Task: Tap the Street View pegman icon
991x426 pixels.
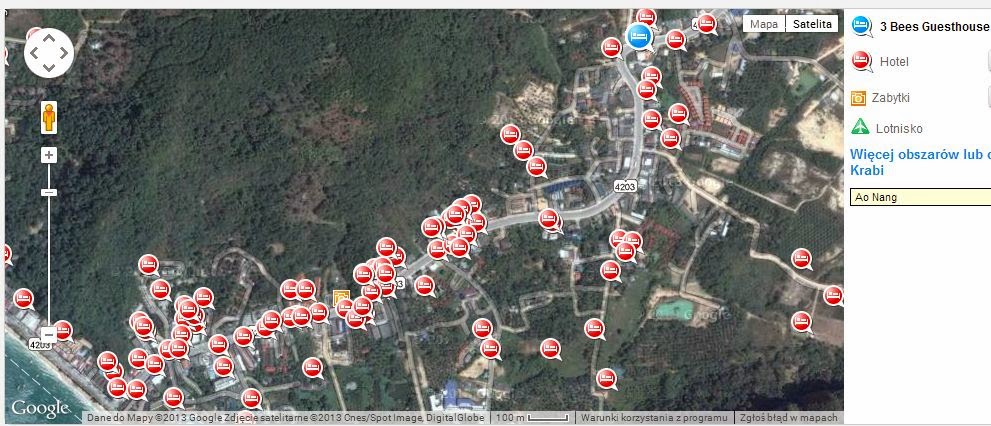Action: coord(48,119)
